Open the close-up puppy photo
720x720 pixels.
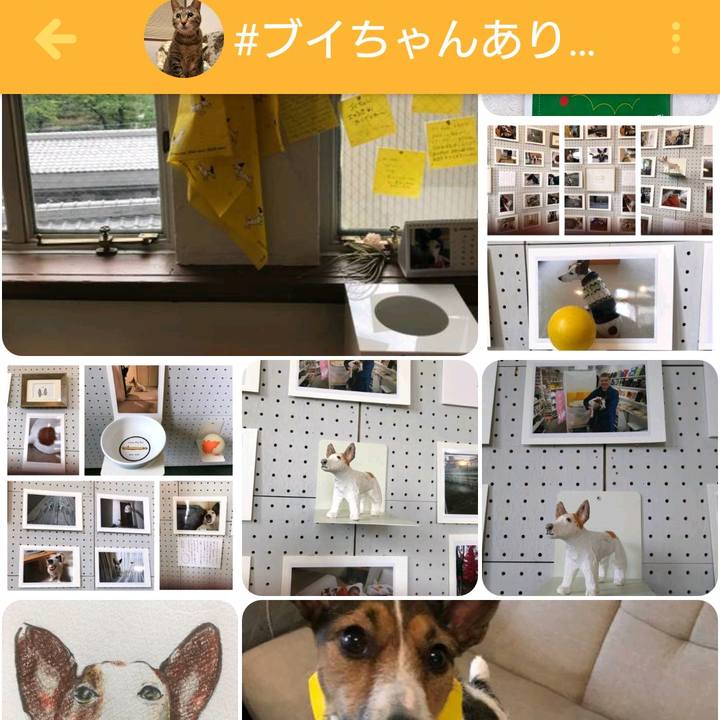[x=480, y=662]
